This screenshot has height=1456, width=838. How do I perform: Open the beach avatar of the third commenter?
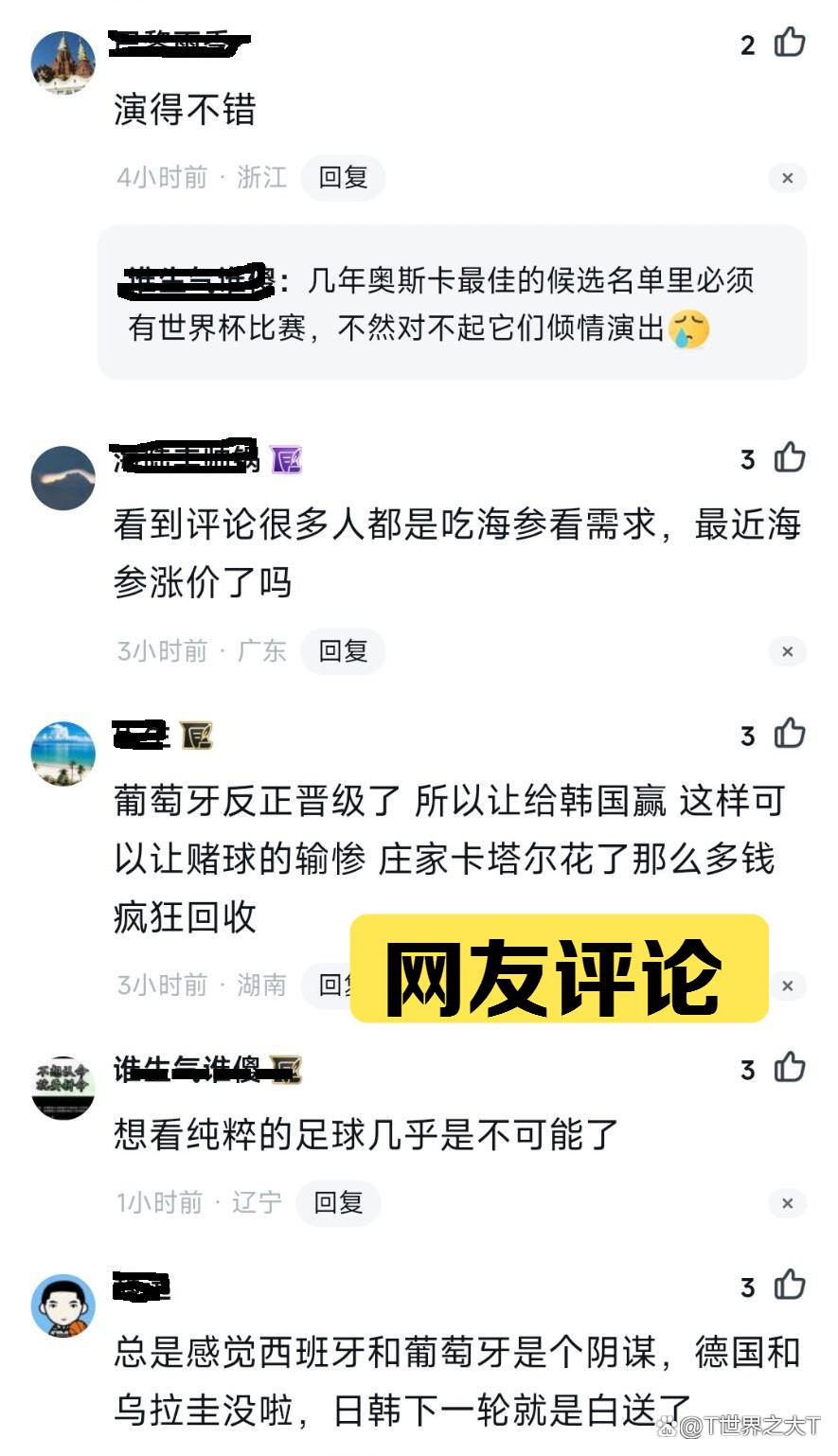coord(62,753)
